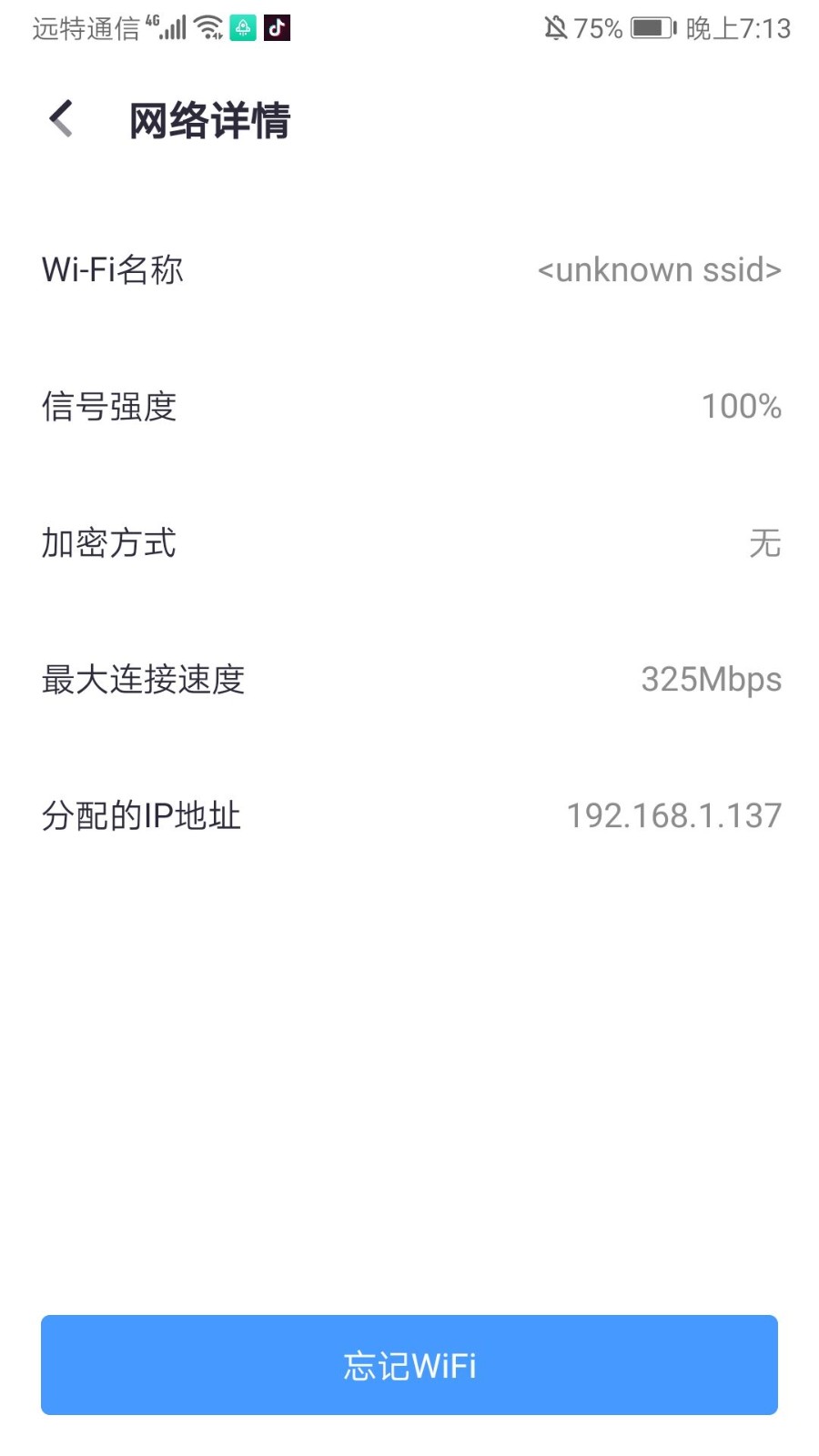Open the Wi-Fi名称 detail row

point(409,269)
